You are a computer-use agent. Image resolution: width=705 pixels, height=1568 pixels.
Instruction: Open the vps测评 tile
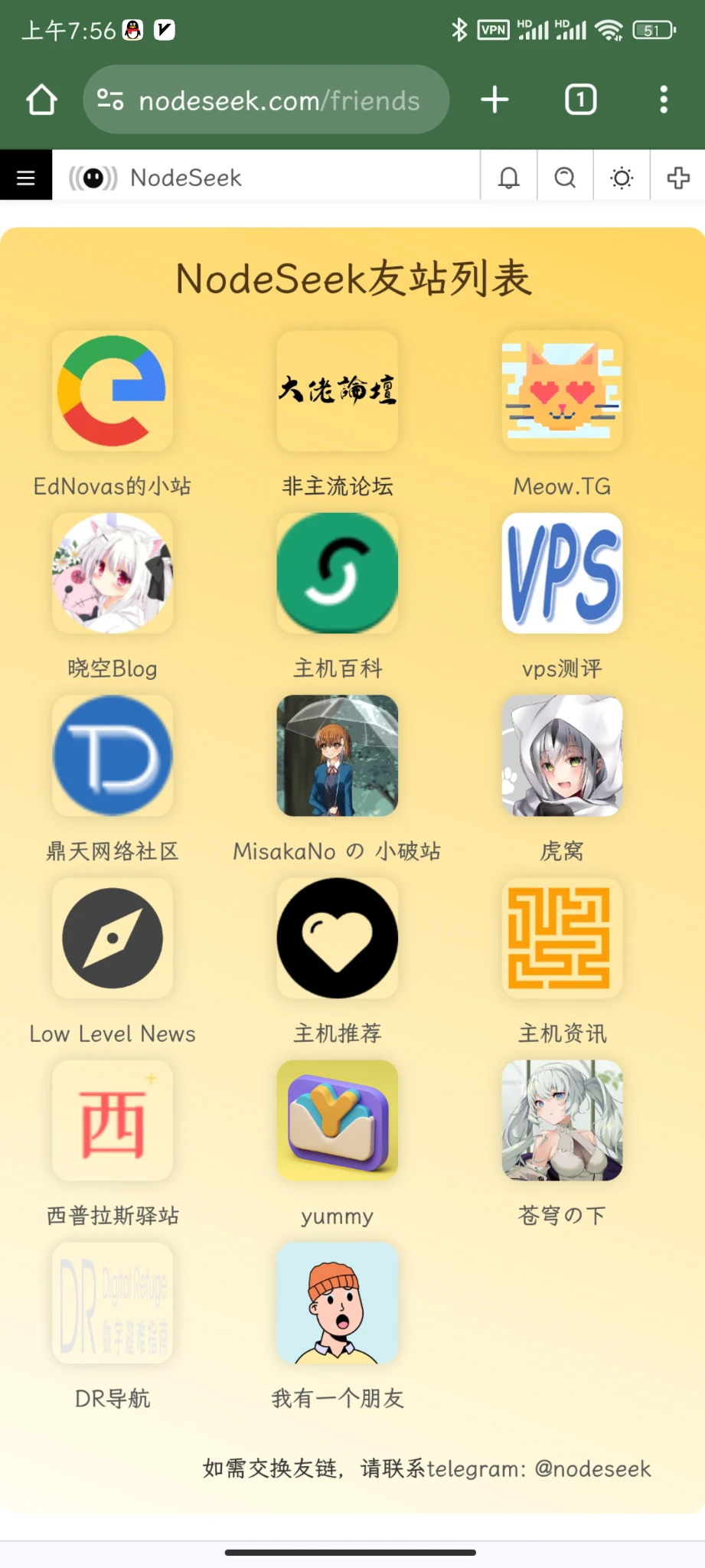point(562,573)
